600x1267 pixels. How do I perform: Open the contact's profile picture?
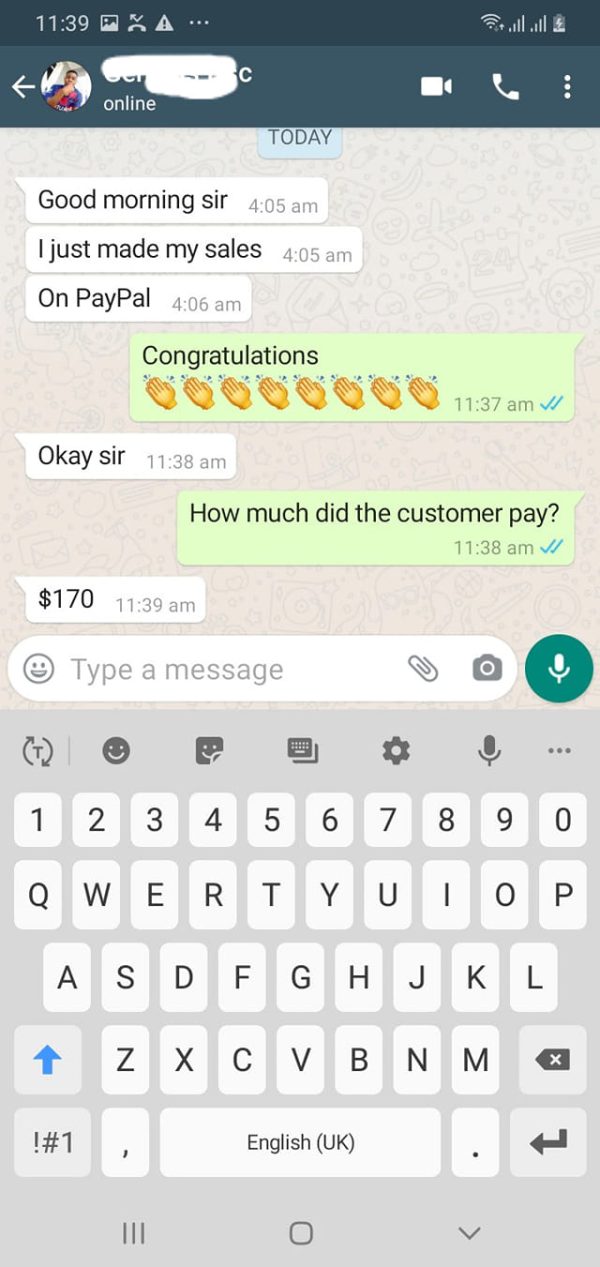[66, 86]
